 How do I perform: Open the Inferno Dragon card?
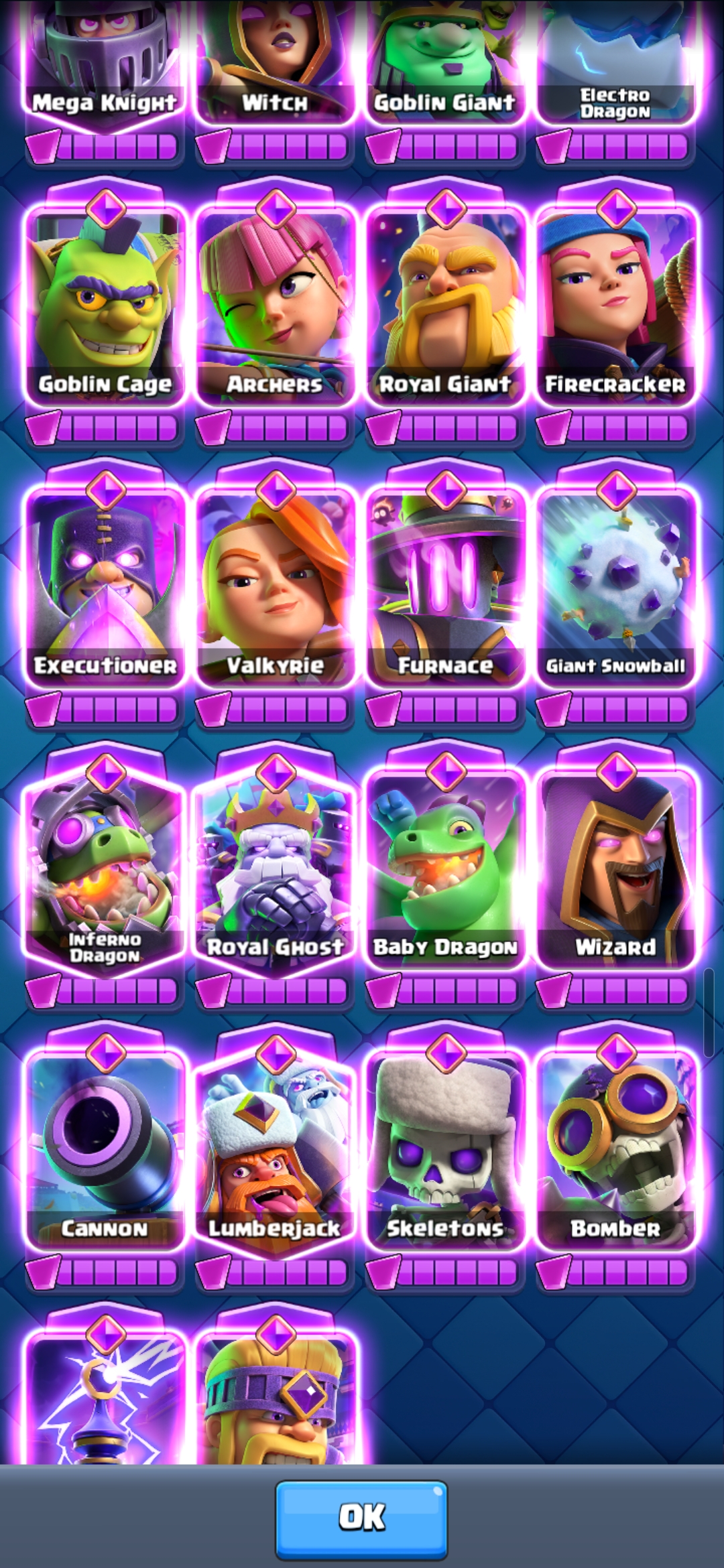105,868
